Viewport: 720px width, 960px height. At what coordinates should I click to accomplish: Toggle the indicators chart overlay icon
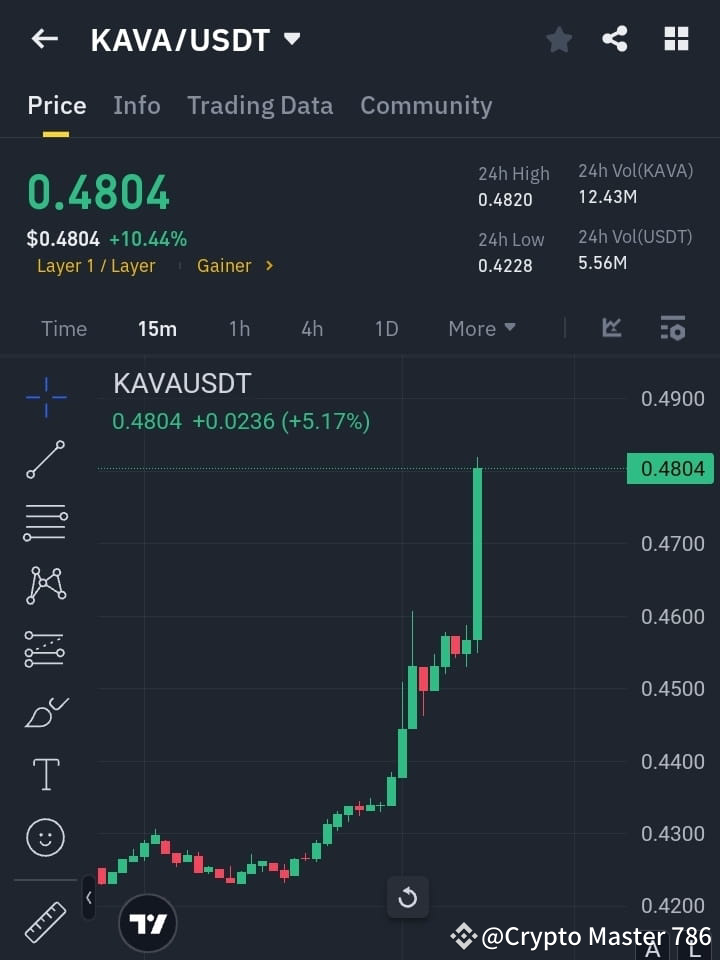[611, 328]
